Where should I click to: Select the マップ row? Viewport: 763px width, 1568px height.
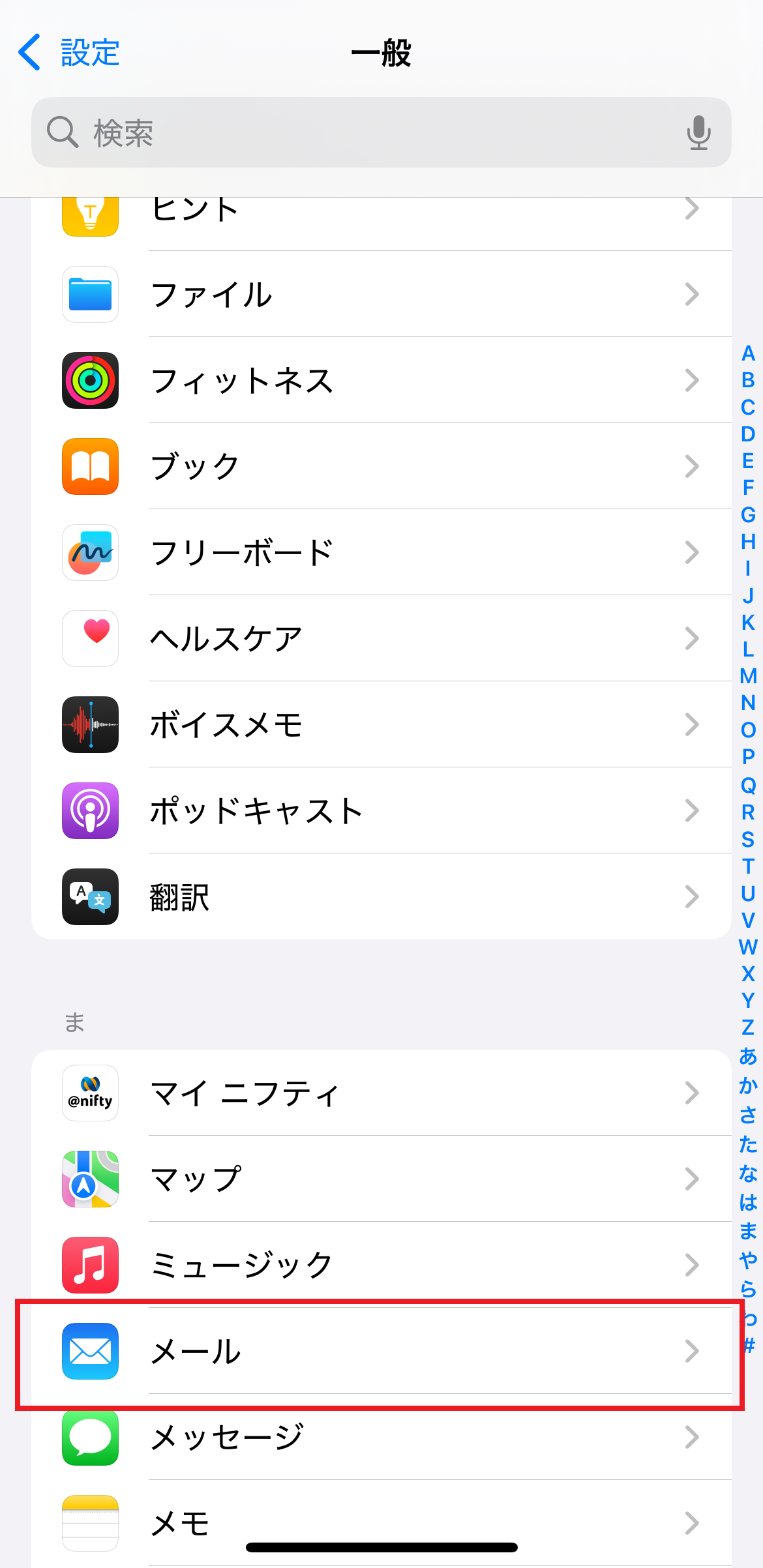click(x=381, y=1179)
